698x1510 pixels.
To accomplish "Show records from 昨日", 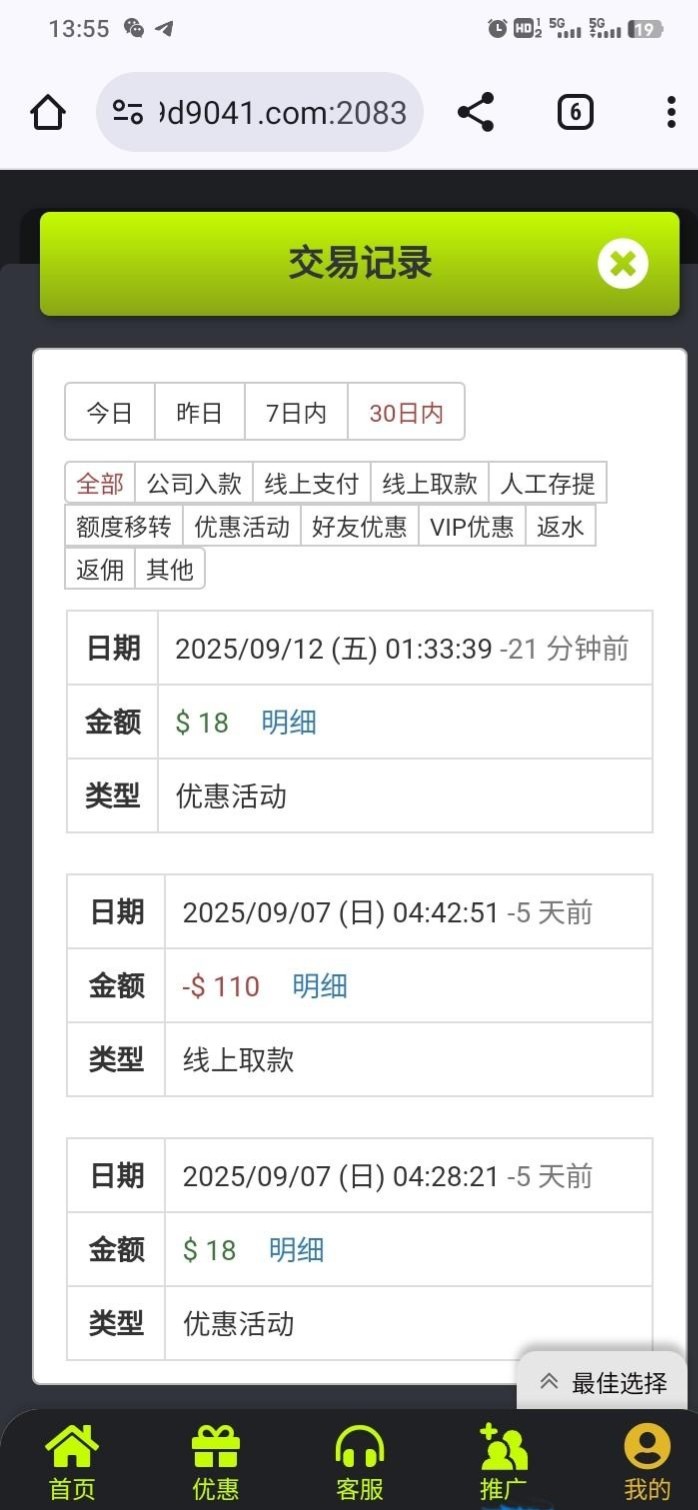I will (199, 412).
